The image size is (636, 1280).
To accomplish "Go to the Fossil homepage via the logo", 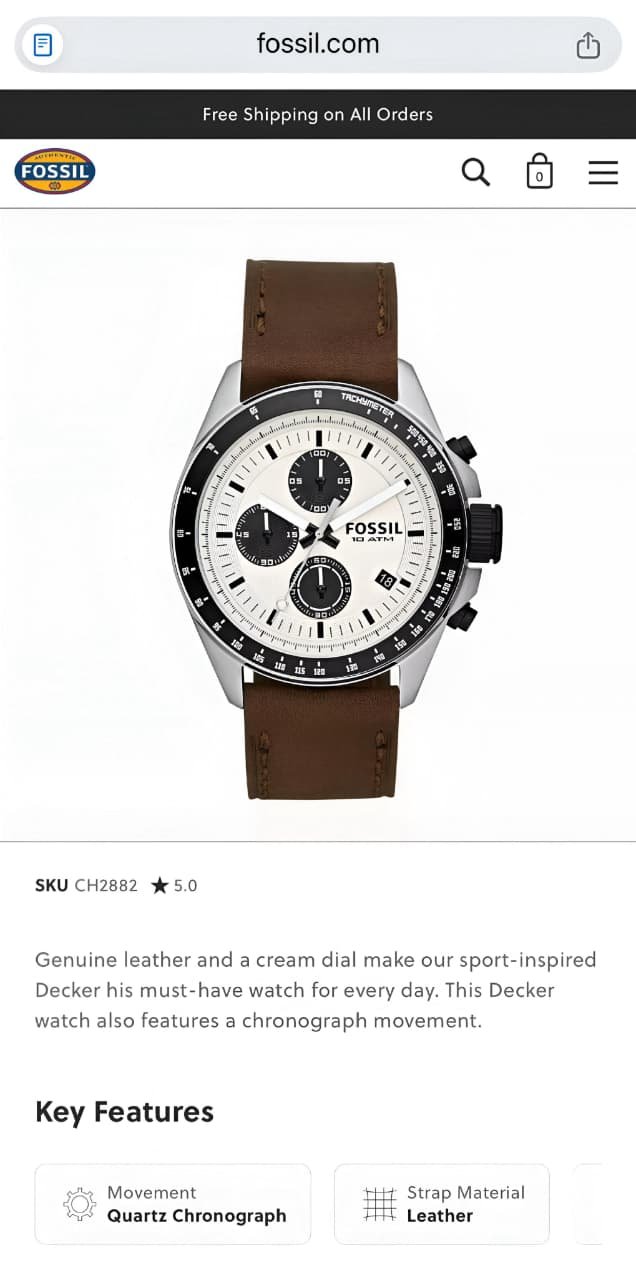I will (55, 172).
